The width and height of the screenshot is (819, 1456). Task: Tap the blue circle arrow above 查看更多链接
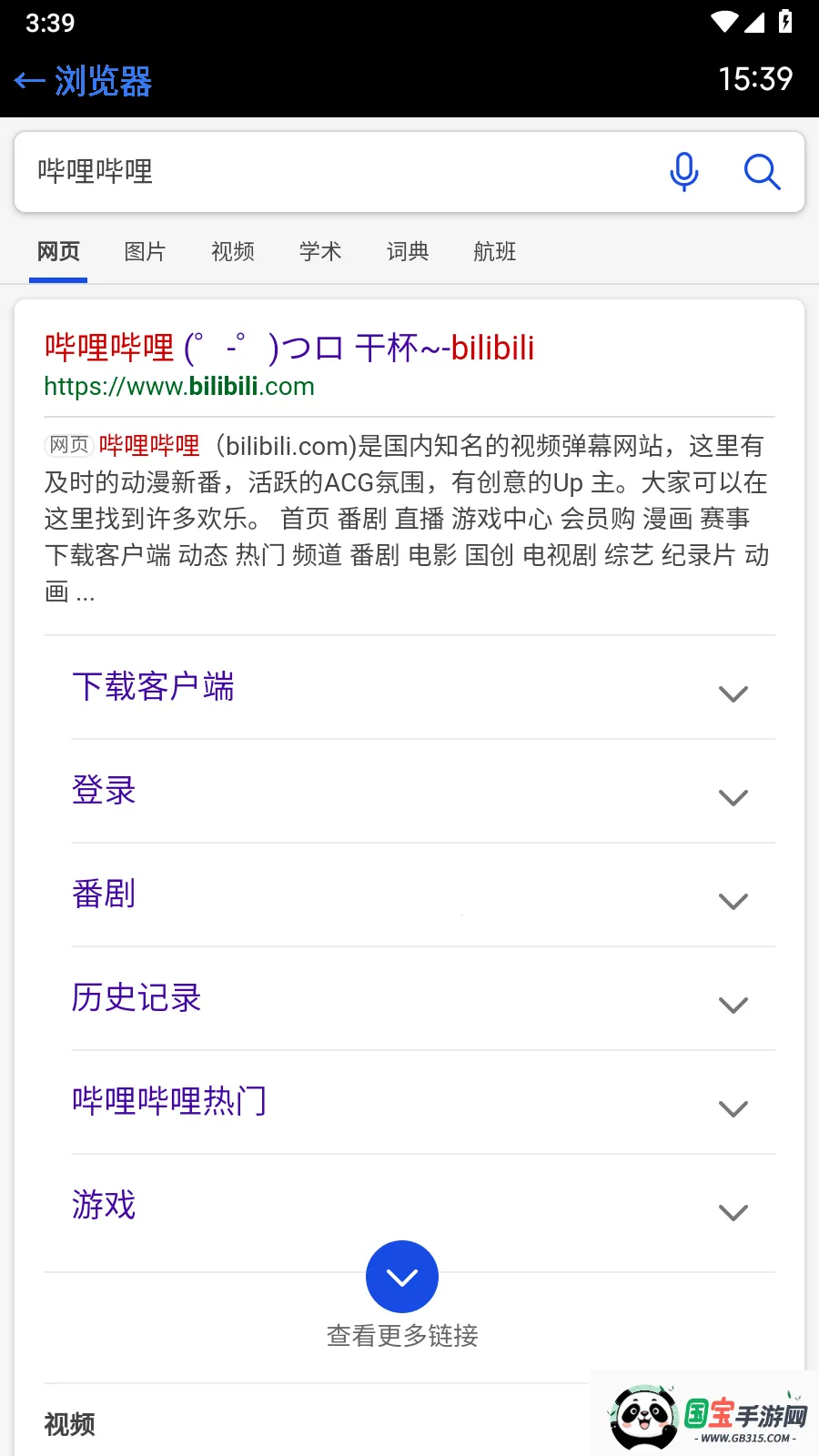402,1276
